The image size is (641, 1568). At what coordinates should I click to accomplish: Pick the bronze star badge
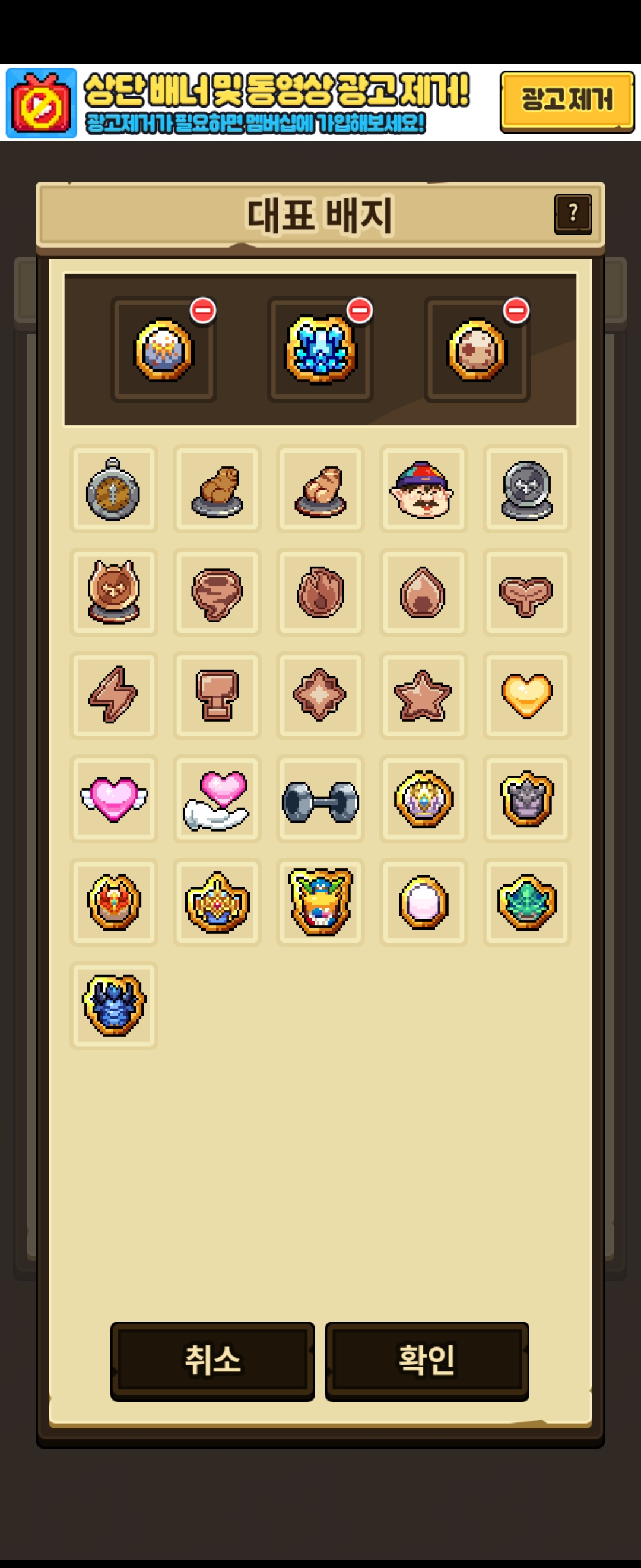[x=423, y=696]
